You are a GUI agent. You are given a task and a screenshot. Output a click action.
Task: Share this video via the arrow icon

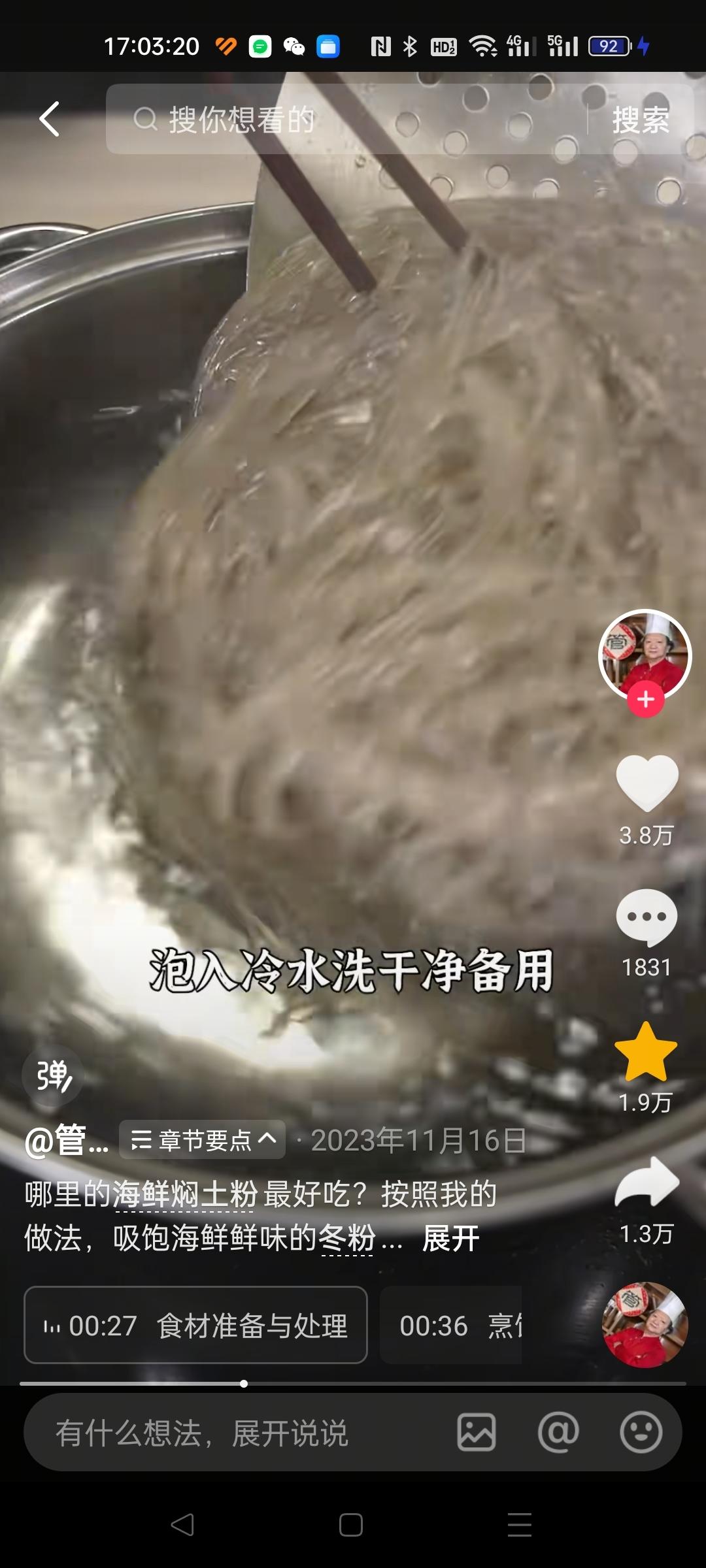click(x=647, y=1183)
